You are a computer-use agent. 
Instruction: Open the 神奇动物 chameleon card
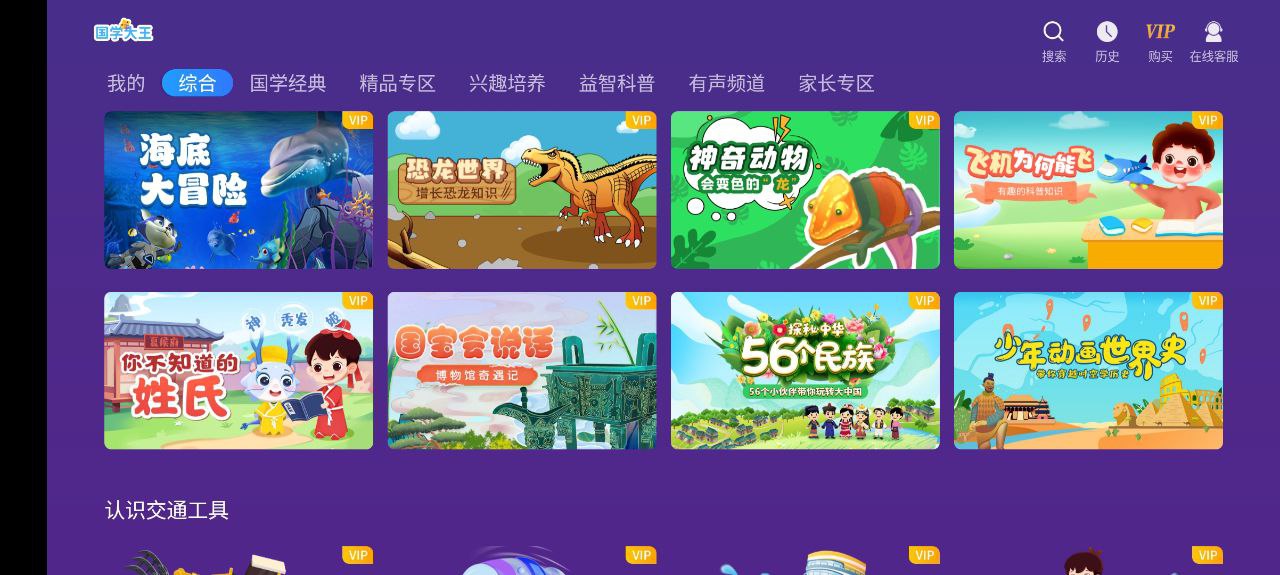[805, 190]
